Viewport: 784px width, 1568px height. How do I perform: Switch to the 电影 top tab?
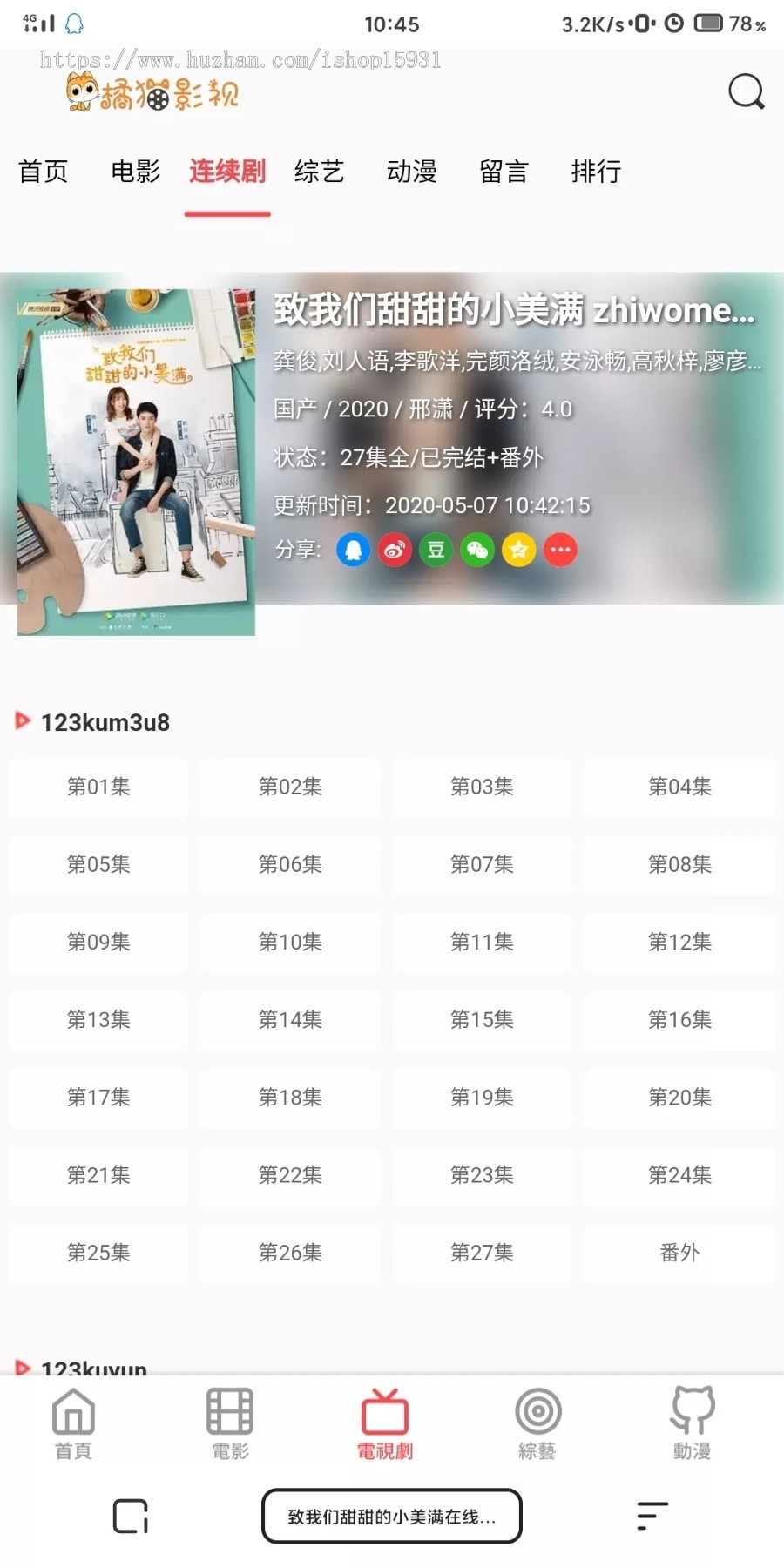[x=135, y=172]
